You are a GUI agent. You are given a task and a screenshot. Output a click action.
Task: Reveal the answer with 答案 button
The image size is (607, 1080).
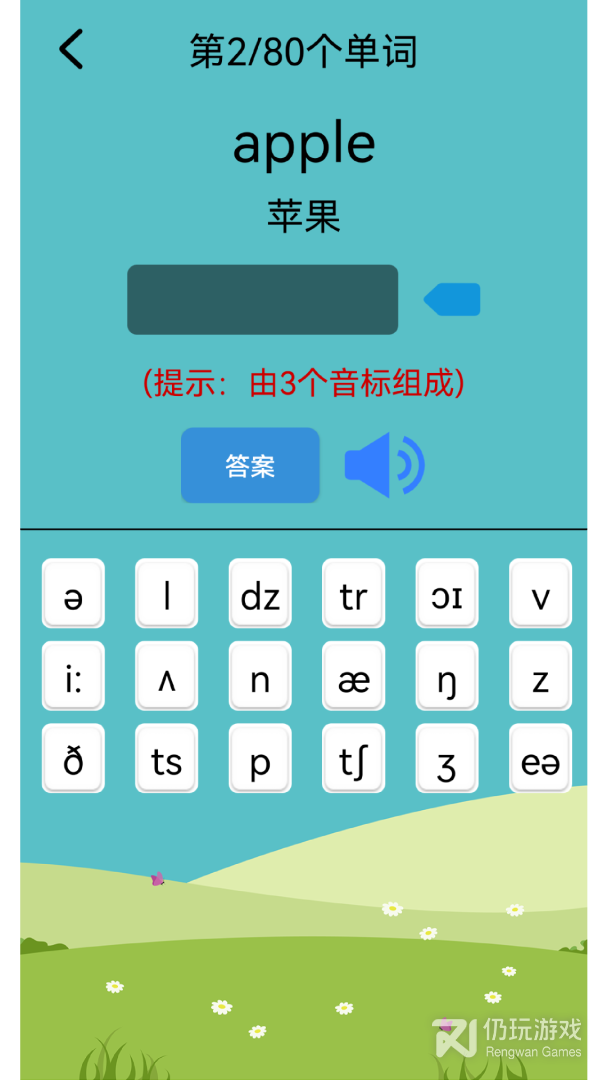(250, 466)
